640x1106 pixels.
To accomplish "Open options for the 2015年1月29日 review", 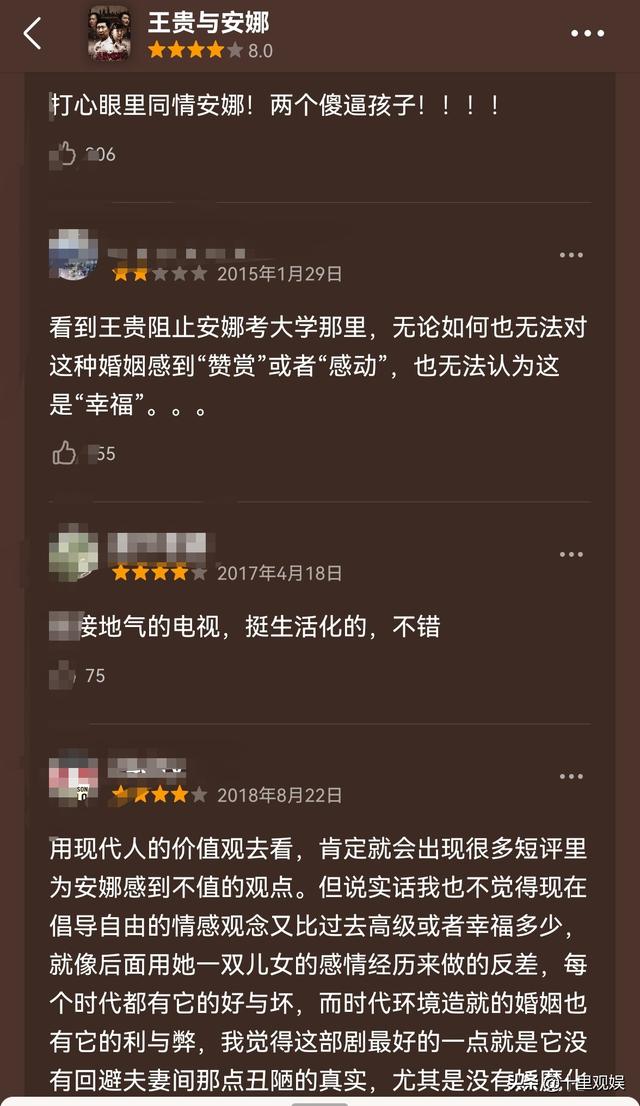I will point(571,255).
